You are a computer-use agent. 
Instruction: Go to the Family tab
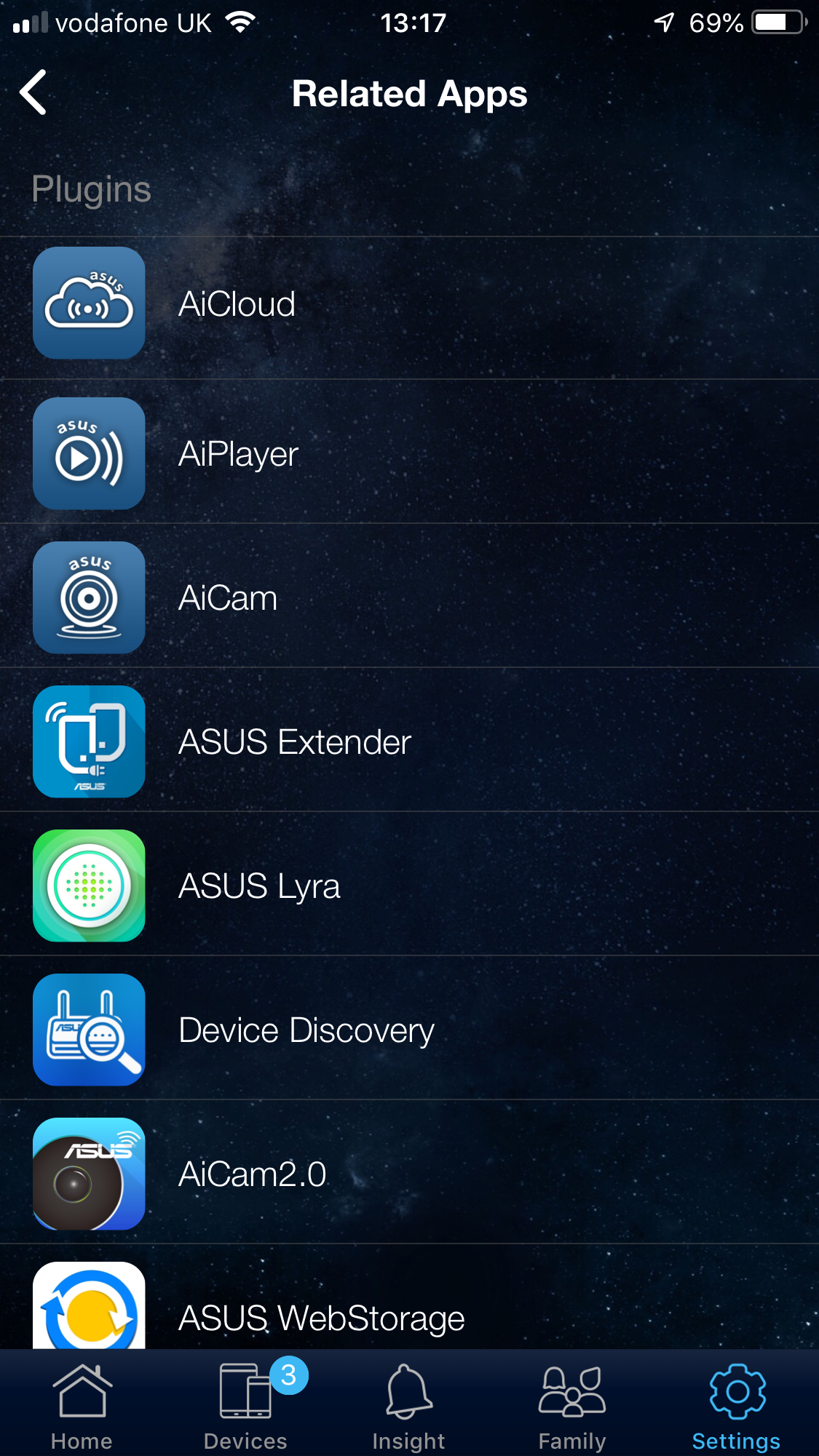click(572, 1406)
